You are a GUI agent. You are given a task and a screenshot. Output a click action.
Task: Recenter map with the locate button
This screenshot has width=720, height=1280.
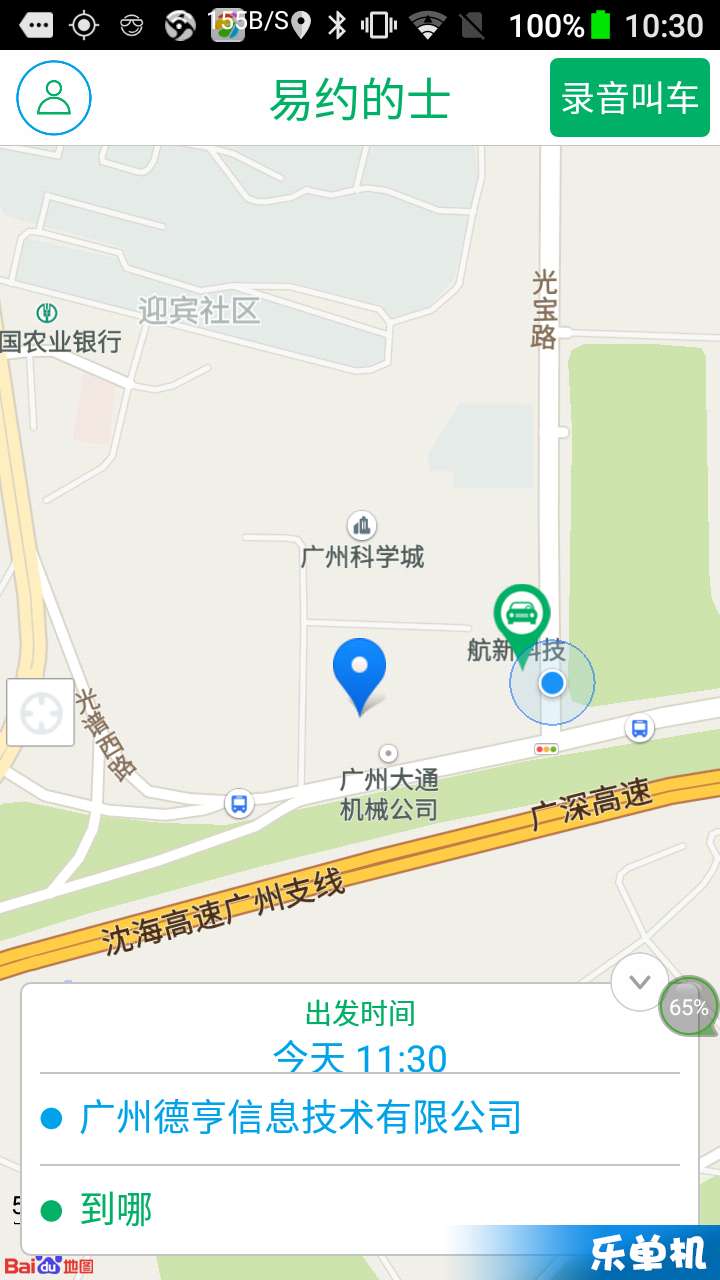(41, 712)
